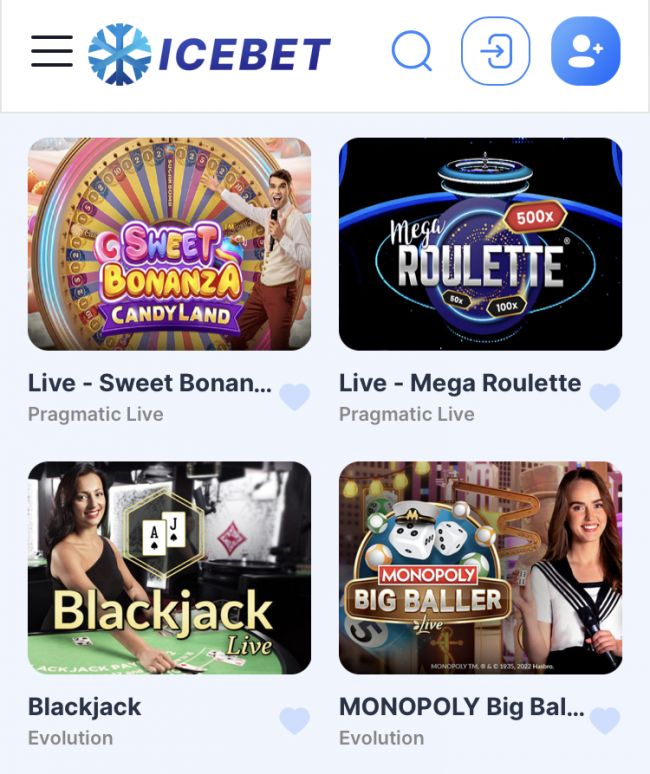Launch the Monopoly Big Baller game tile
The width and height of the screenshot is (650, 774).
tap(480, 567)
